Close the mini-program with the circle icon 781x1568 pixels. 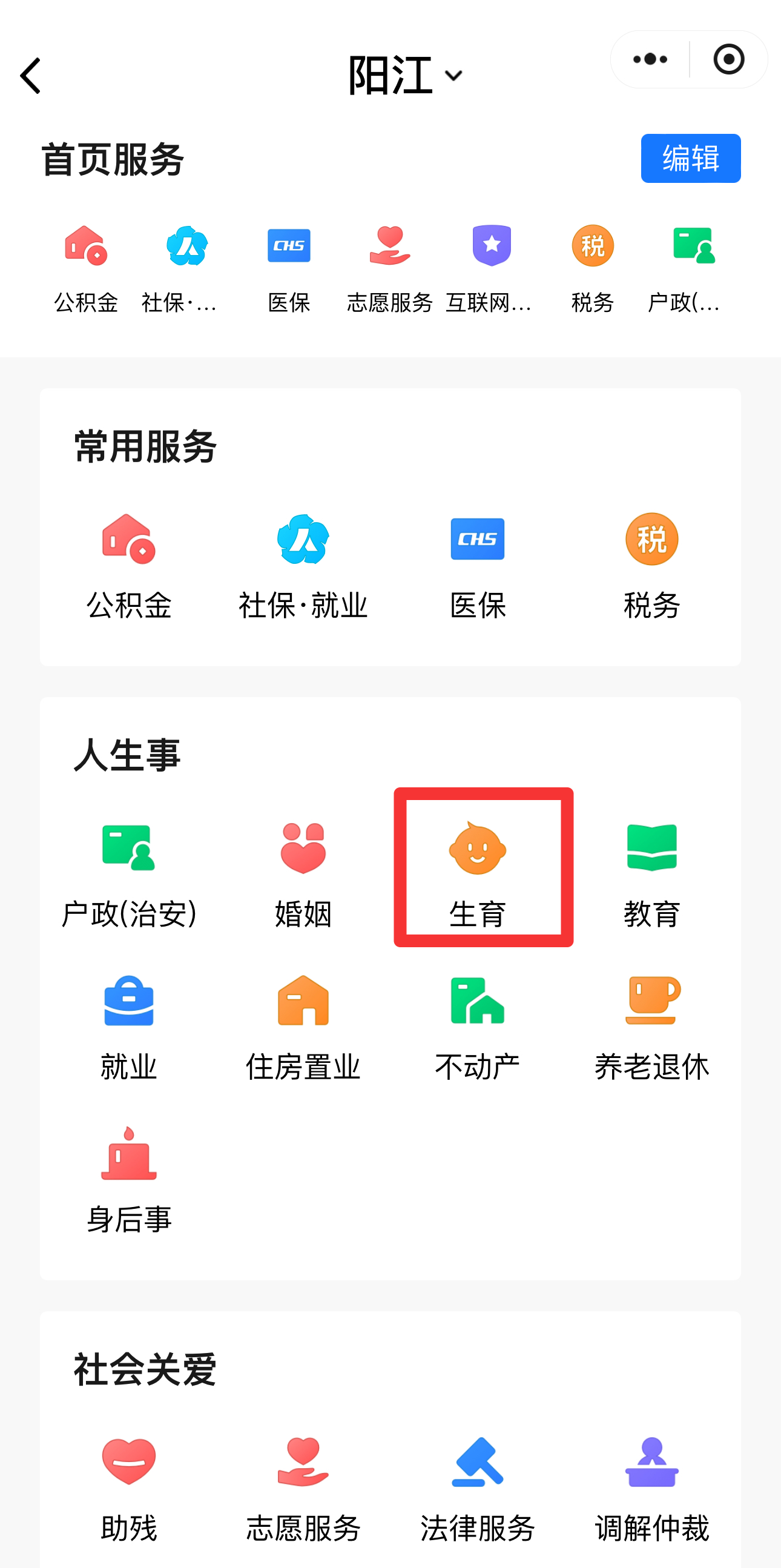[728, 59]
